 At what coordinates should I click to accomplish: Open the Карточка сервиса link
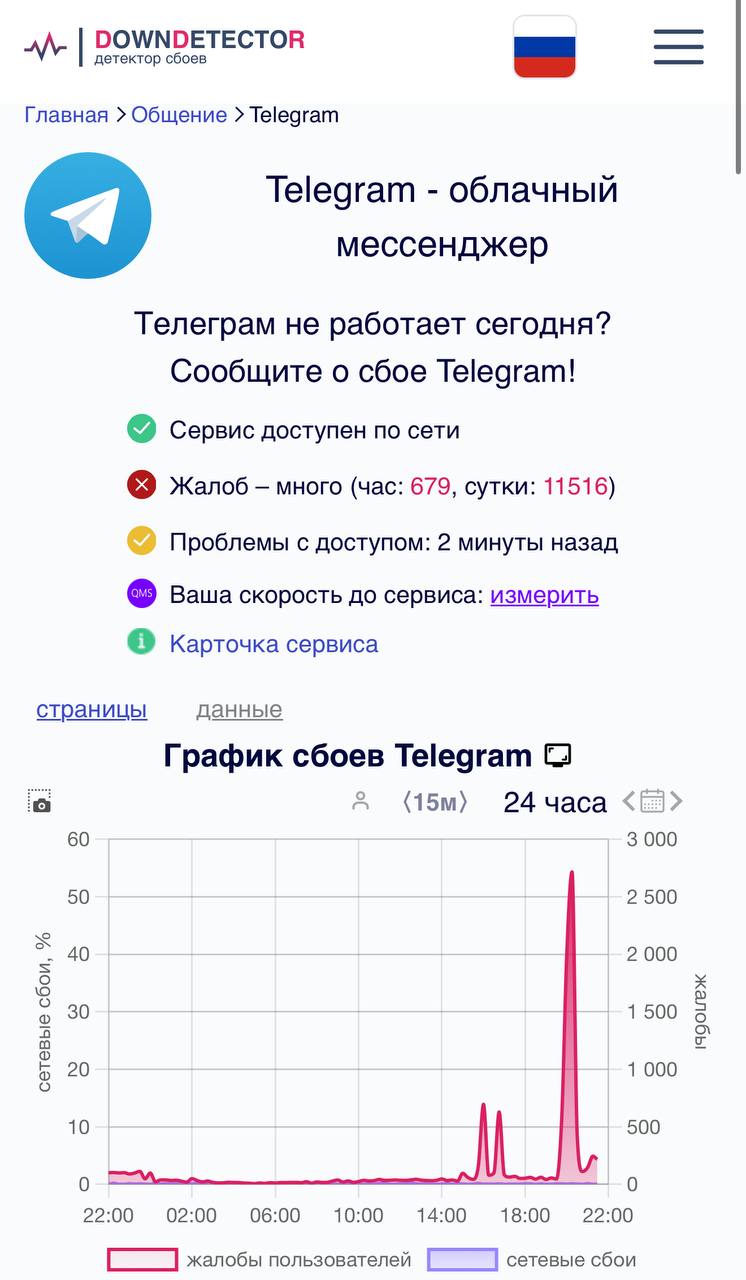pyautogui.click(x=273, y=644)
